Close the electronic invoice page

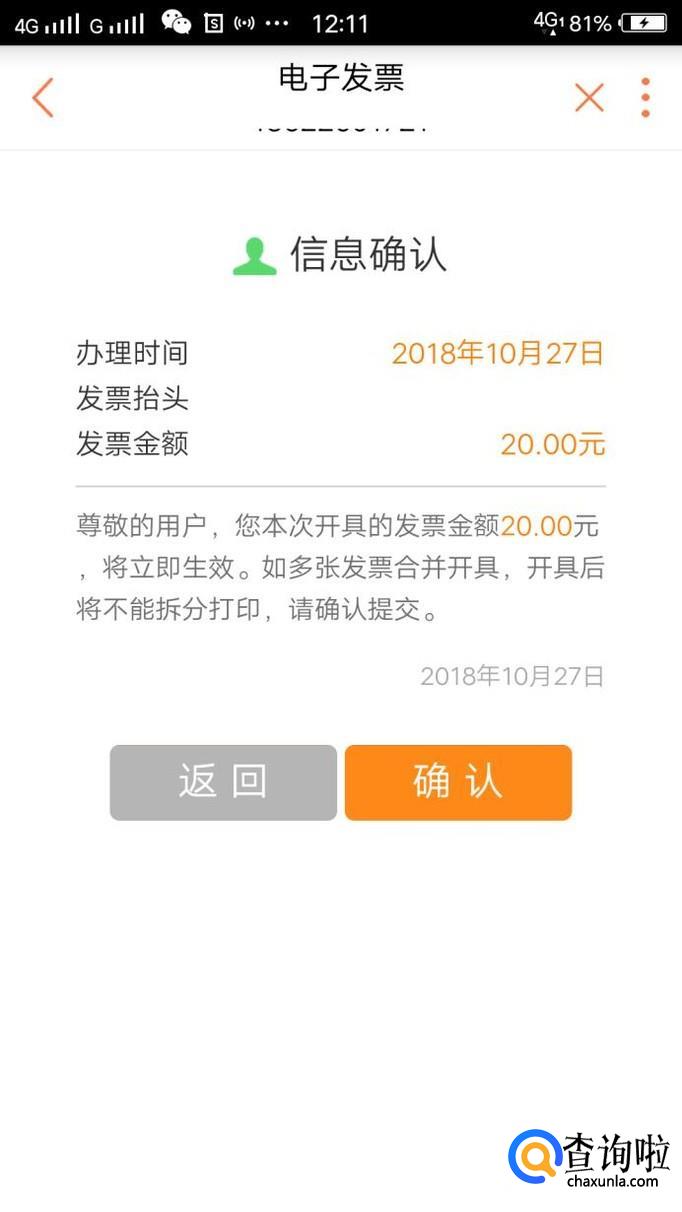(589, 98)
